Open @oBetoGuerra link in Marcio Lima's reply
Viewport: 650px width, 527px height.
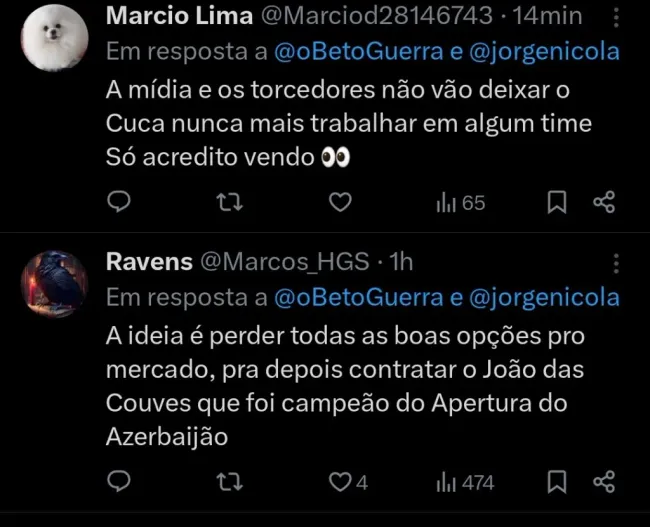coord(358,51)
